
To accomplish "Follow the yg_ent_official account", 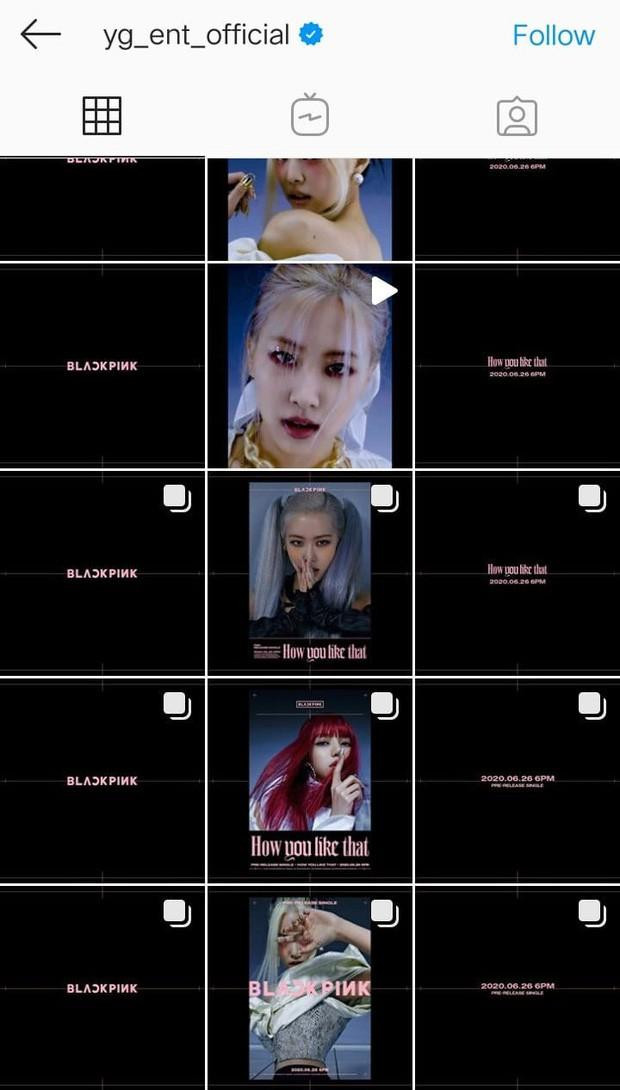I will pyautogui.click(x=553, y=35).
